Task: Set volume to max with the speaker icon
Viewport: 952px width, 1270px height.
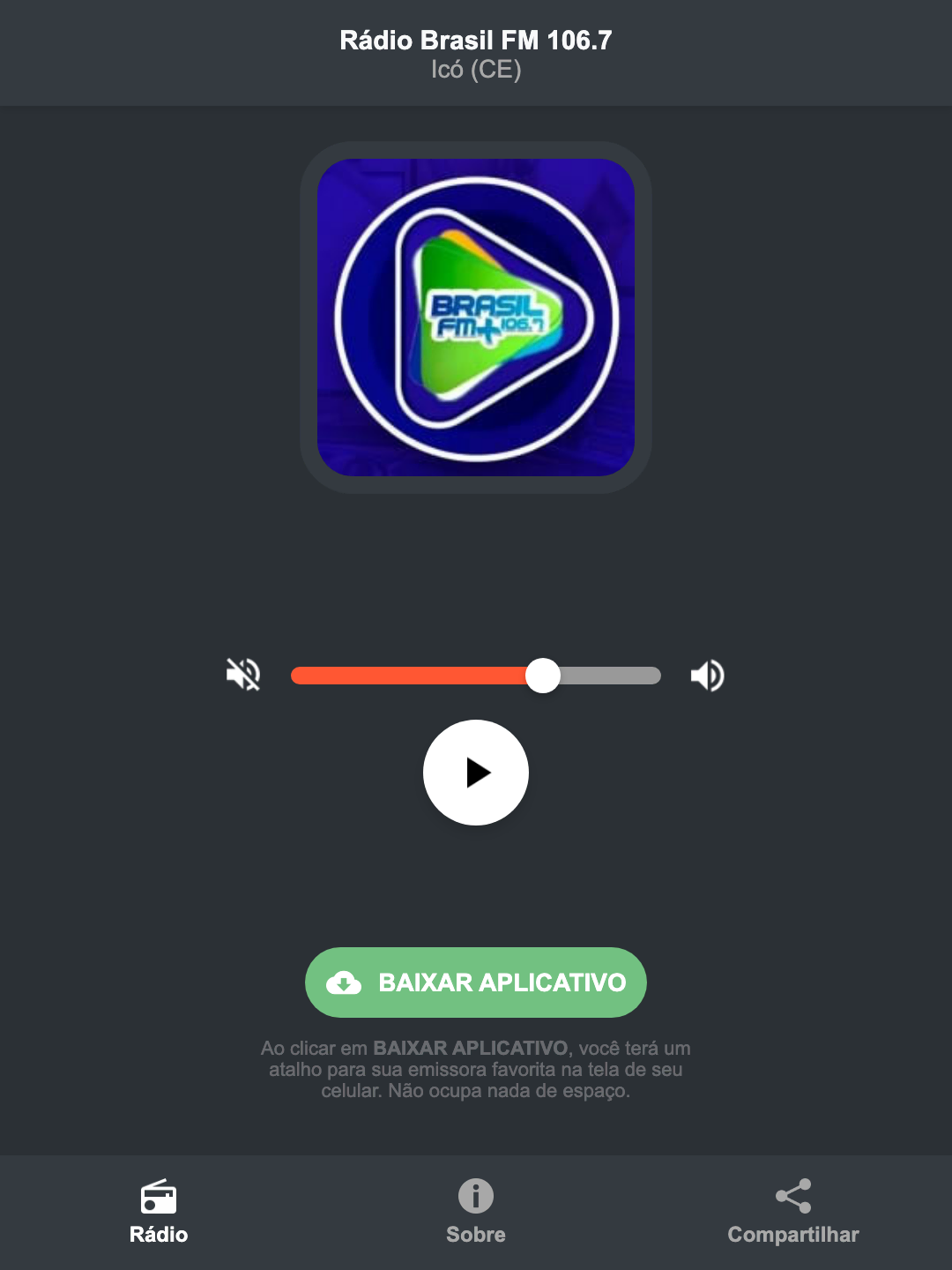Action: (x=706, y=675)
